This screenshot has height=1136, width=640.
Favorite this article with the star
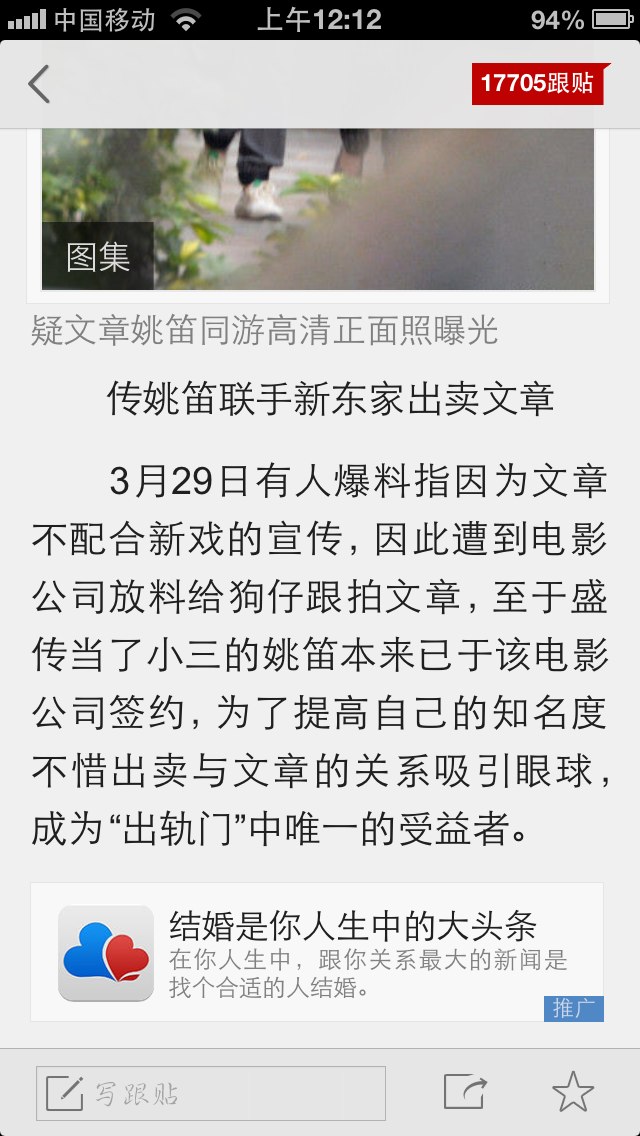click(x=573, y=1093)
